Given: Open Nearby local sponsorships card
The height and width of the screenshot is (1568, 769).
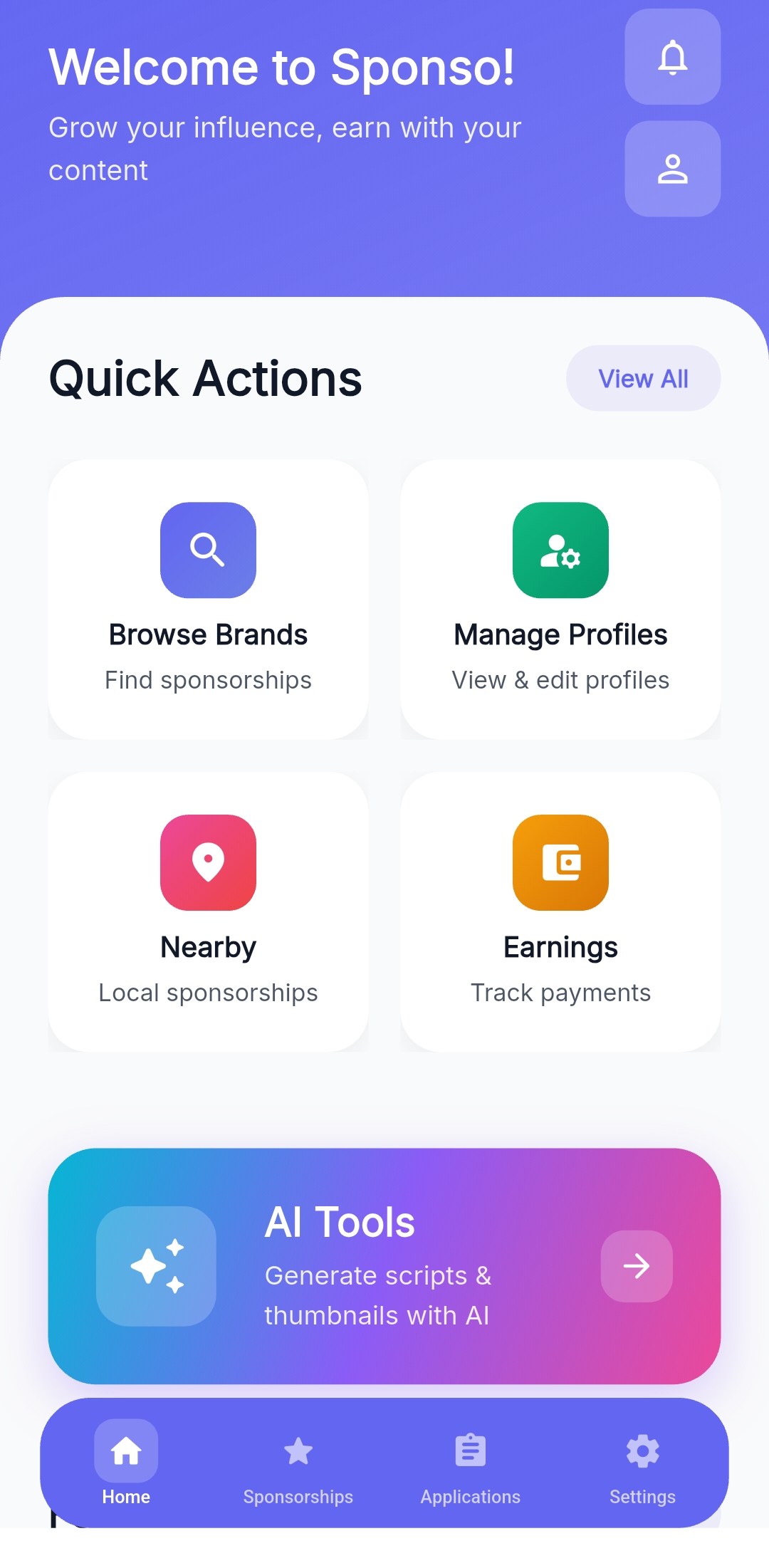Looking at the screenshot, I should [x=208, y=911].
